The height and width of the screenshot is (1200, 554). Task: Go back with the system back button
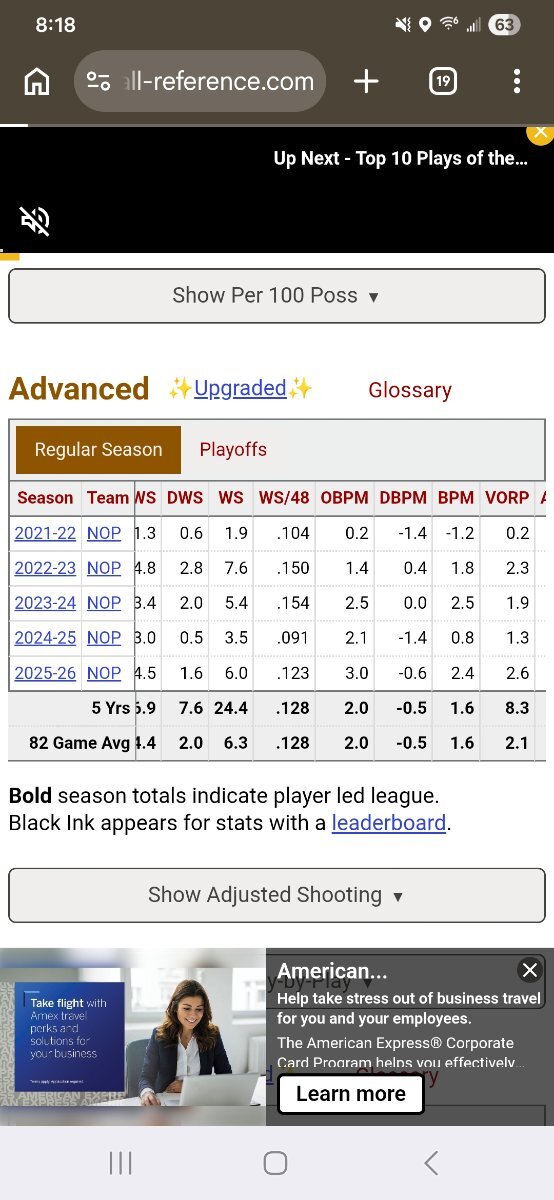coord(431,1162)
